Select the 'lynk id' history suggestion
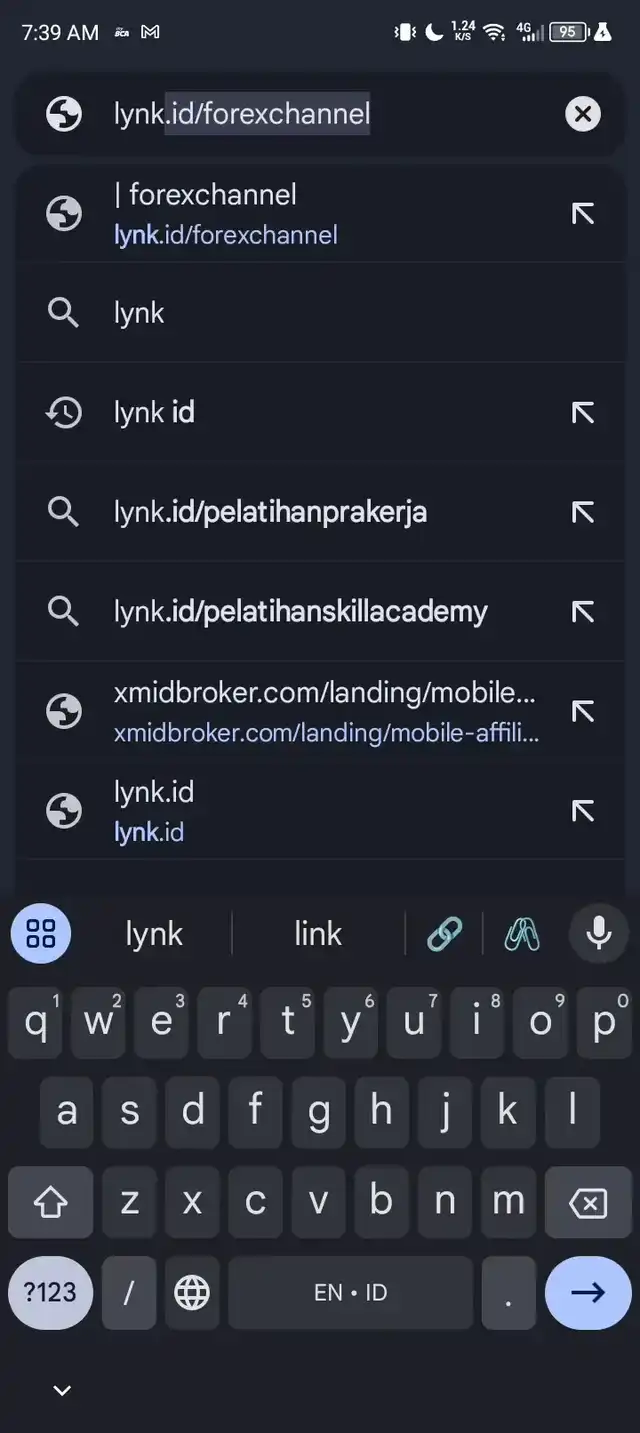 300,412
